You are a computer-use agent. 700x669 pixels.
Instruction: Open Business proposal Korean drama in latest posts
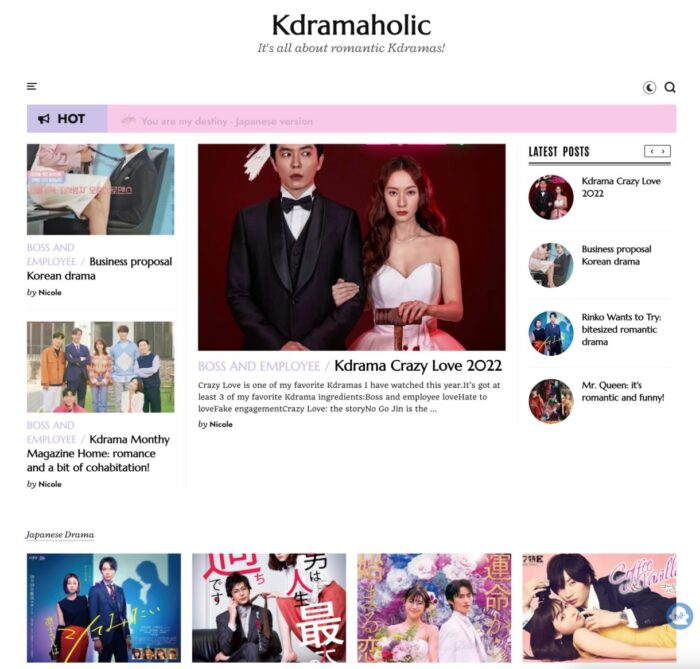[x=616, y=255]
